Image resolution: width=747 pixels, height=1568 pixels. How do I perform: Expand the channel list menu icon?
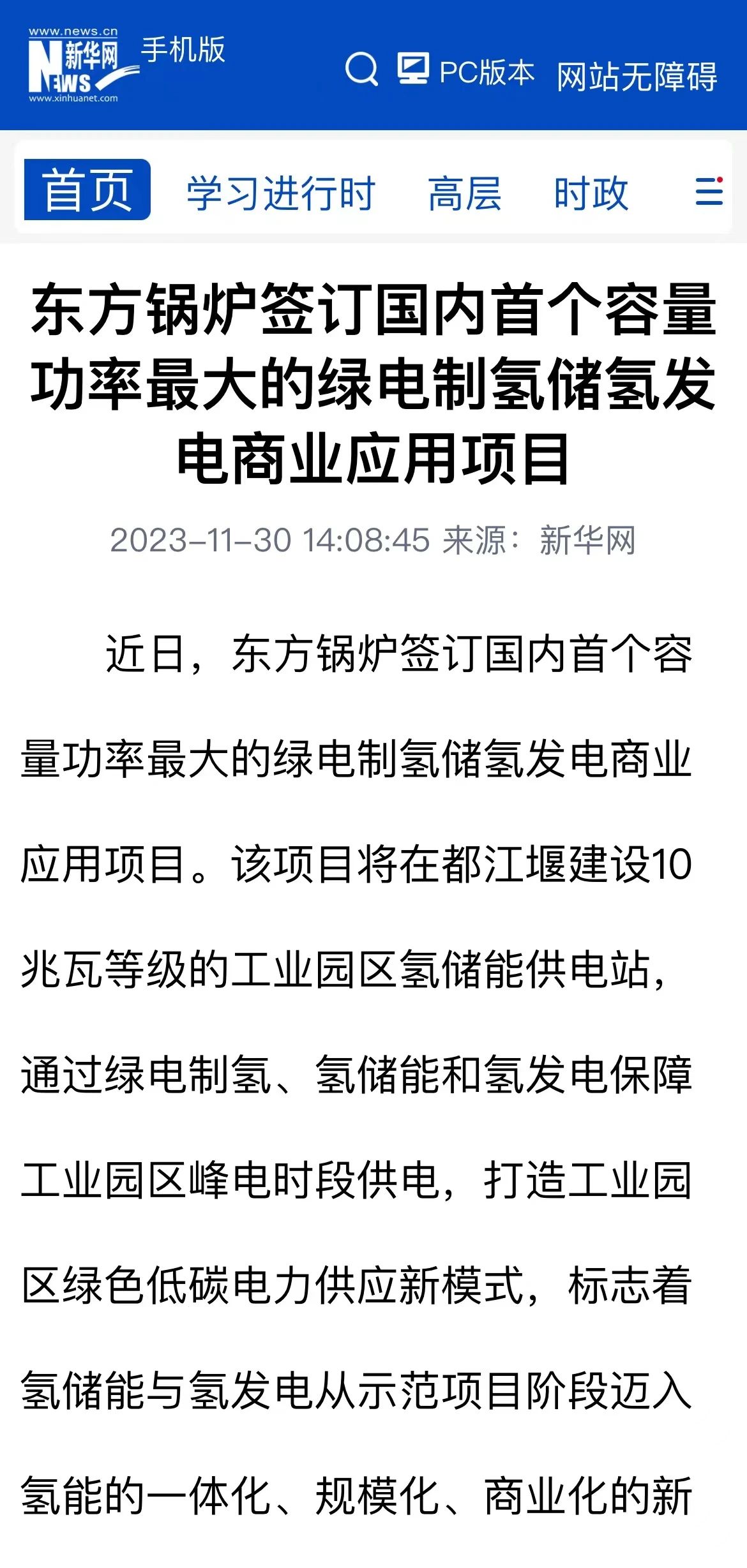[709, 191]
